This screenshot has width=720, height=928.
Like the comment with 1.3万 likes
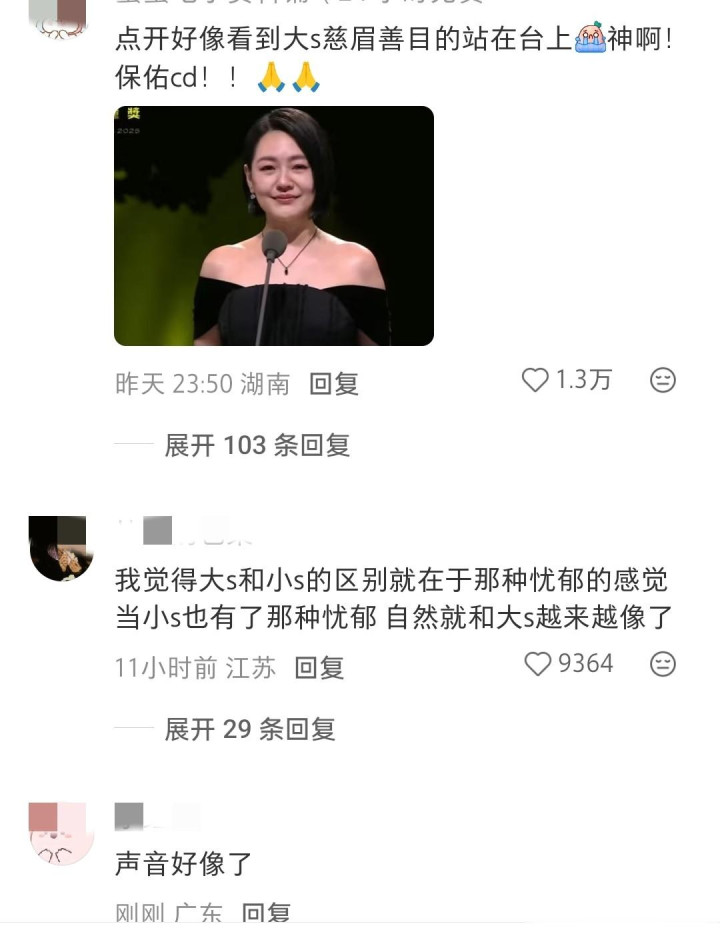pos(537,380)
